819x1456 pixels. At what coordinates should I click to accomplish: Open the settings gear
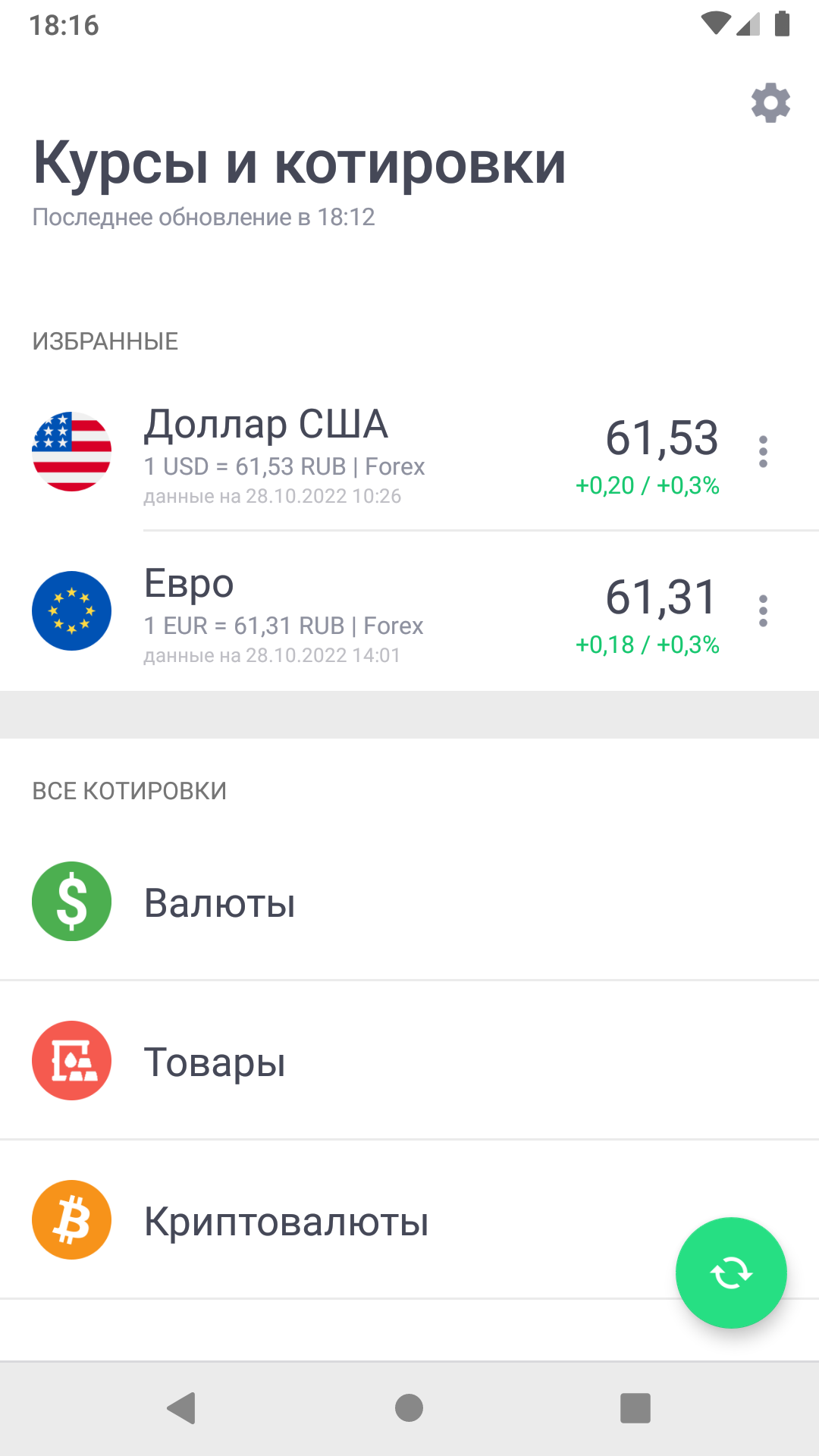pos(771,103)
